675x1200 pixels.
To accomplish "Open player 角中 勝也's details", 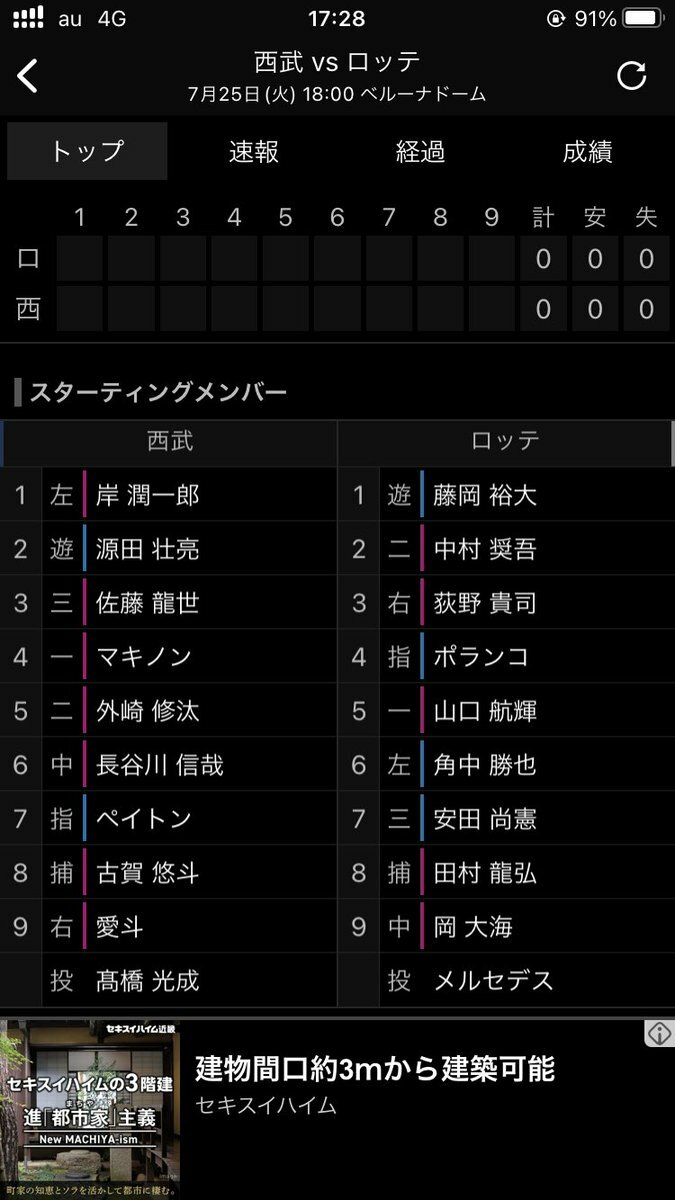I will 485,765.
